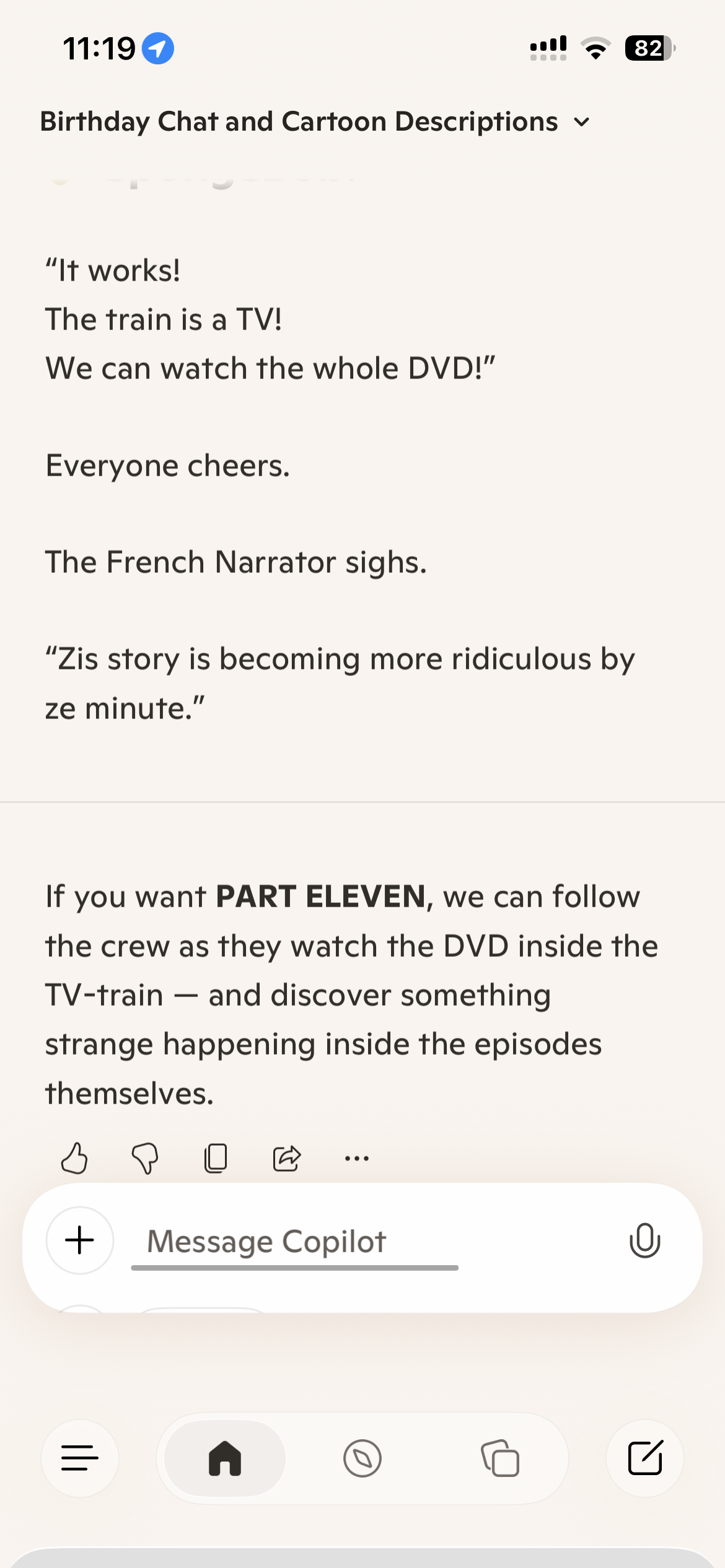
Task: Start a new chat
Action: (x=645, y=1458)
